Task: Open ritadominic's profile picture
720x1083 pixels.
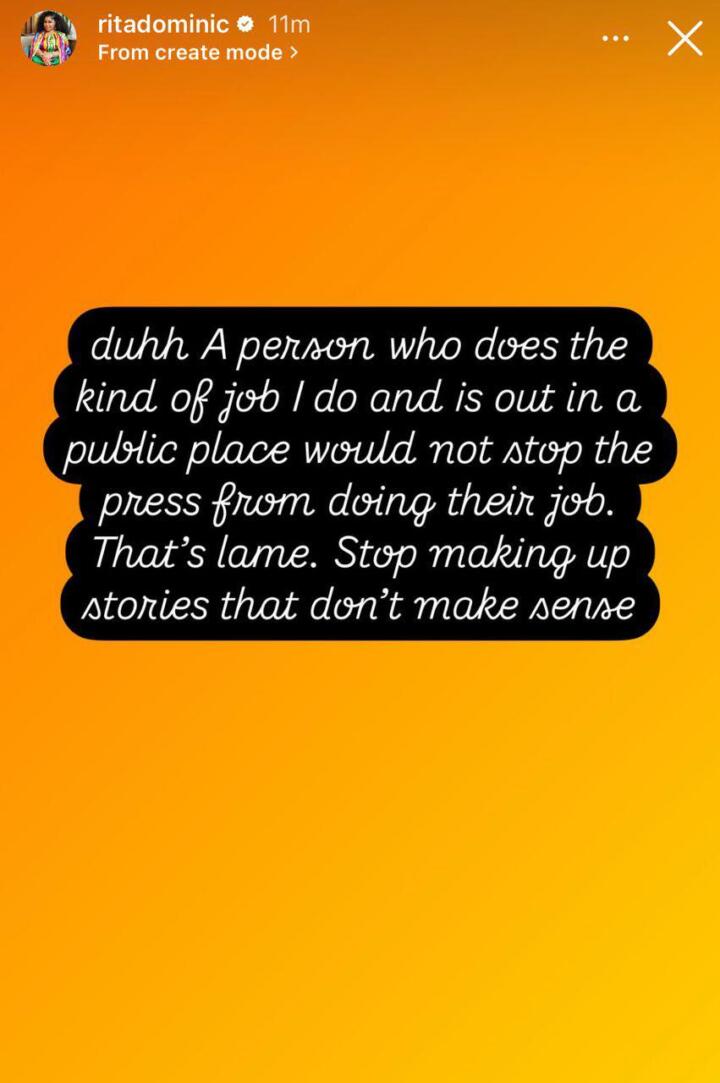Action: click(x=48, y=38)
